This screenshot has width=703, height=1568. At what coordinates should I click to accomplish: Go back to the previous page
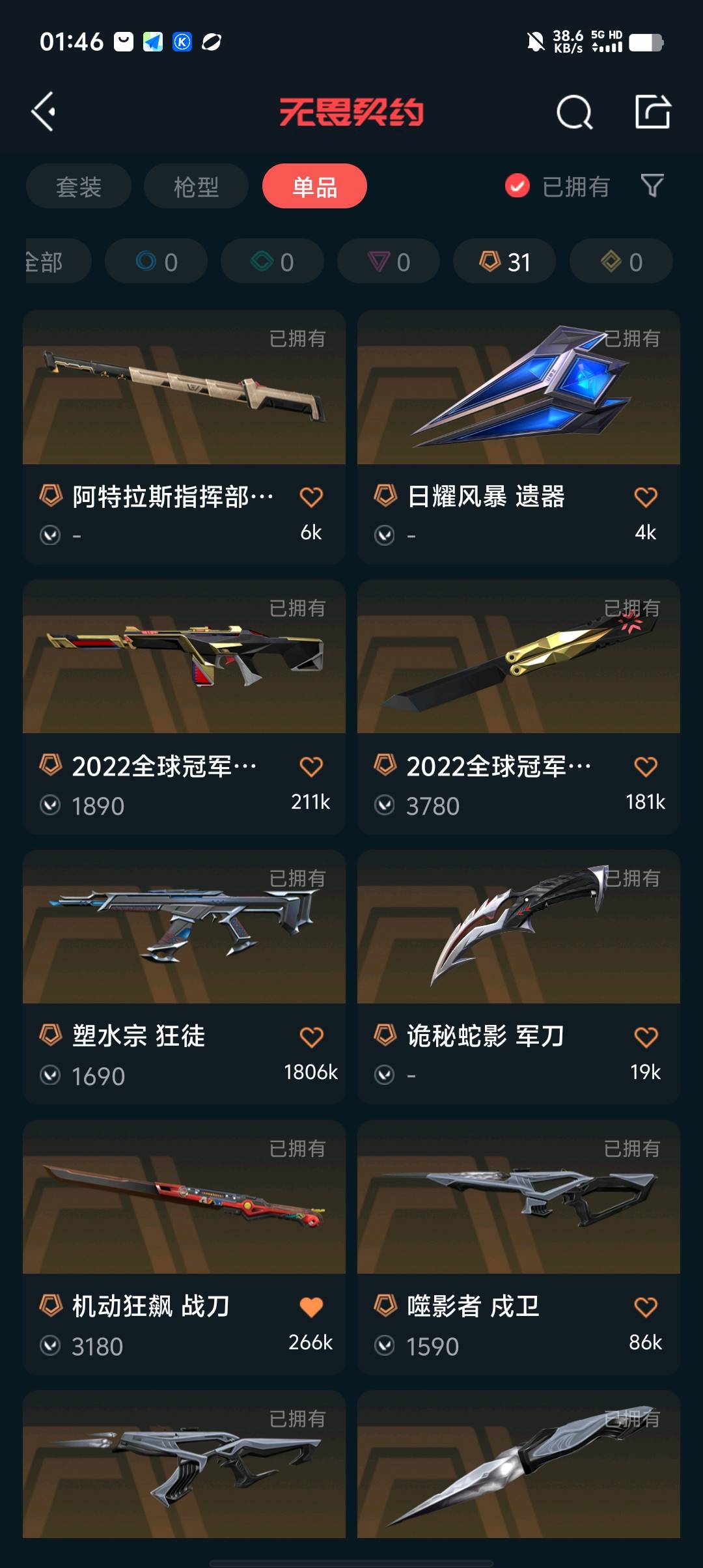(44, 112)
